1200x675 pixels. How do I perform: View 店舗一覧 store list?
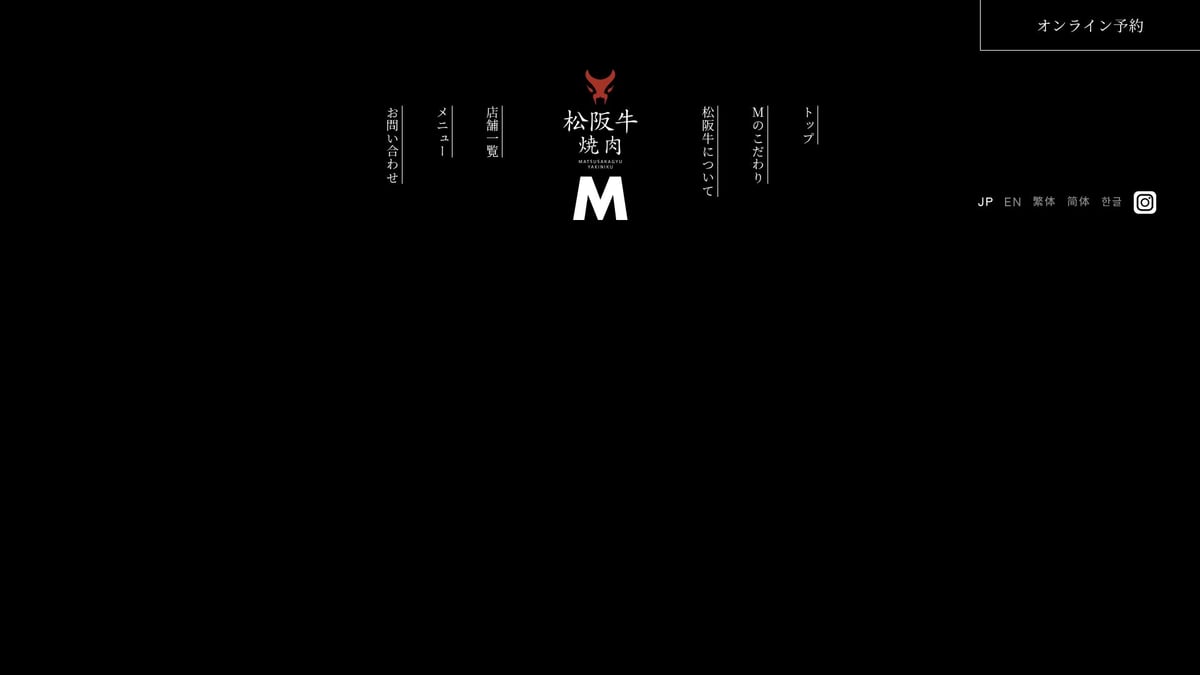pos(492,132)
